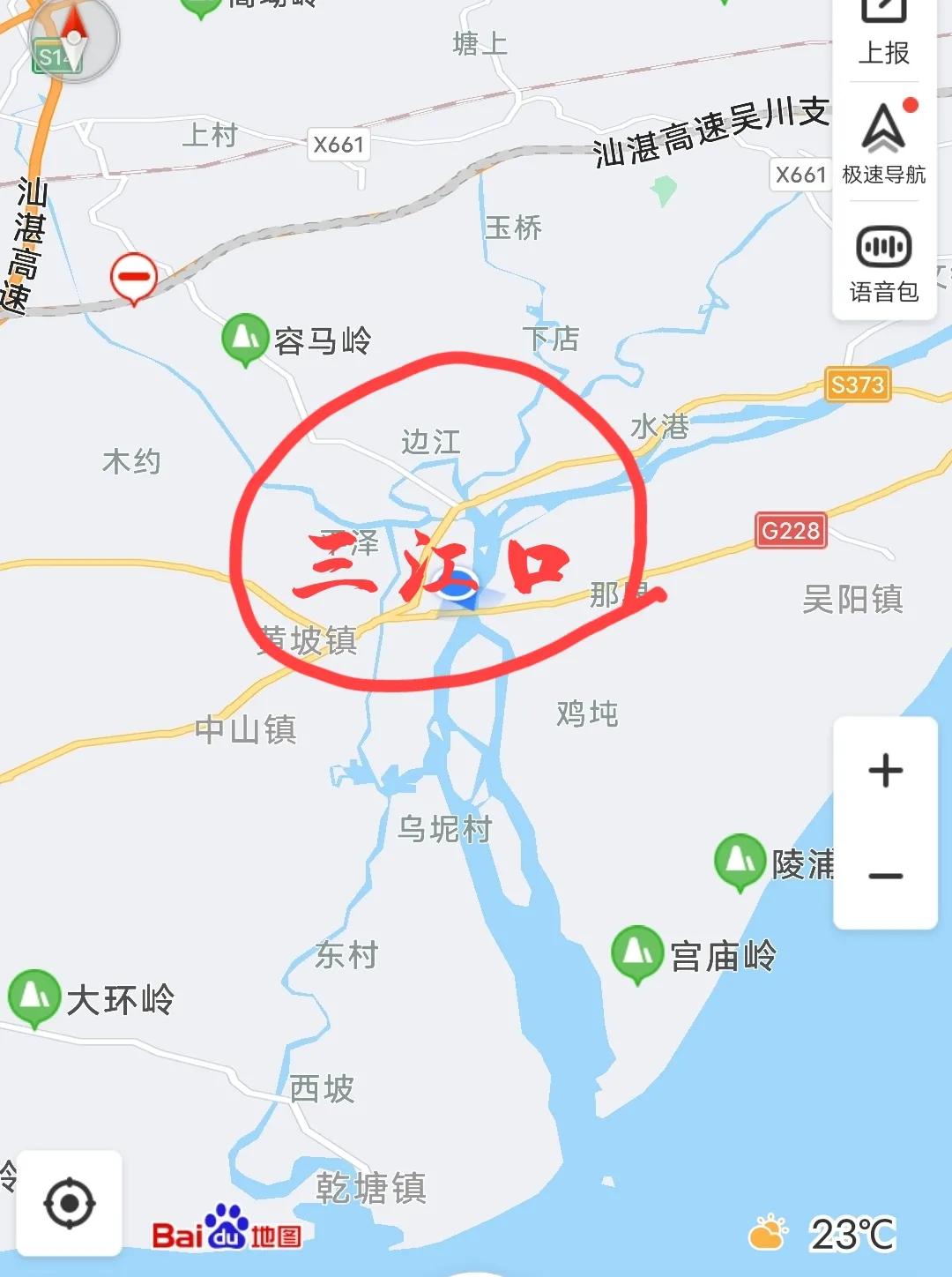Click the G228 highway badge

791,529
